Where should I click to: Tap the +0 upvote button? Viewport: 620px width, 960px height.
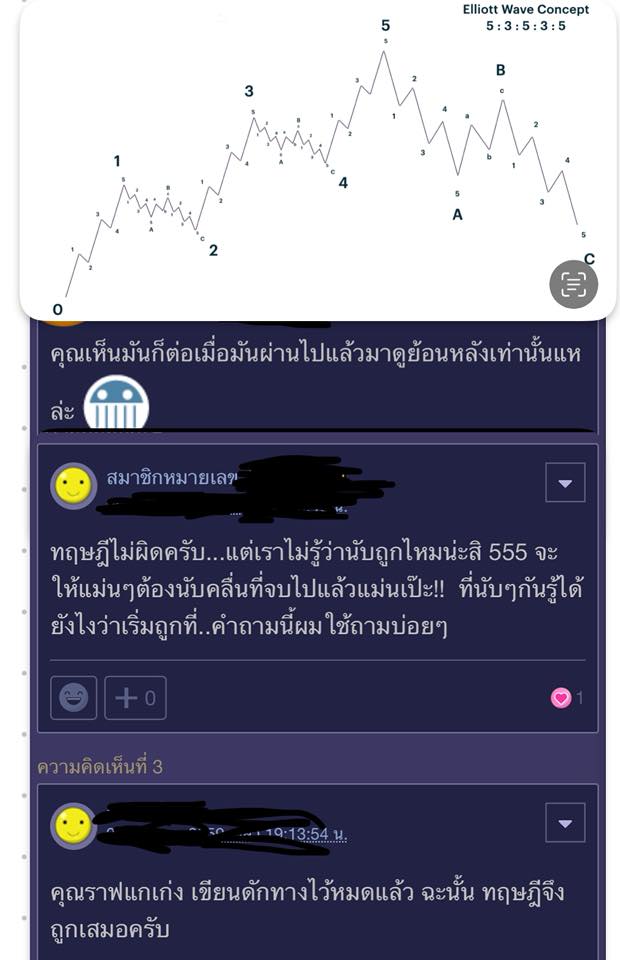pos(135,697)
